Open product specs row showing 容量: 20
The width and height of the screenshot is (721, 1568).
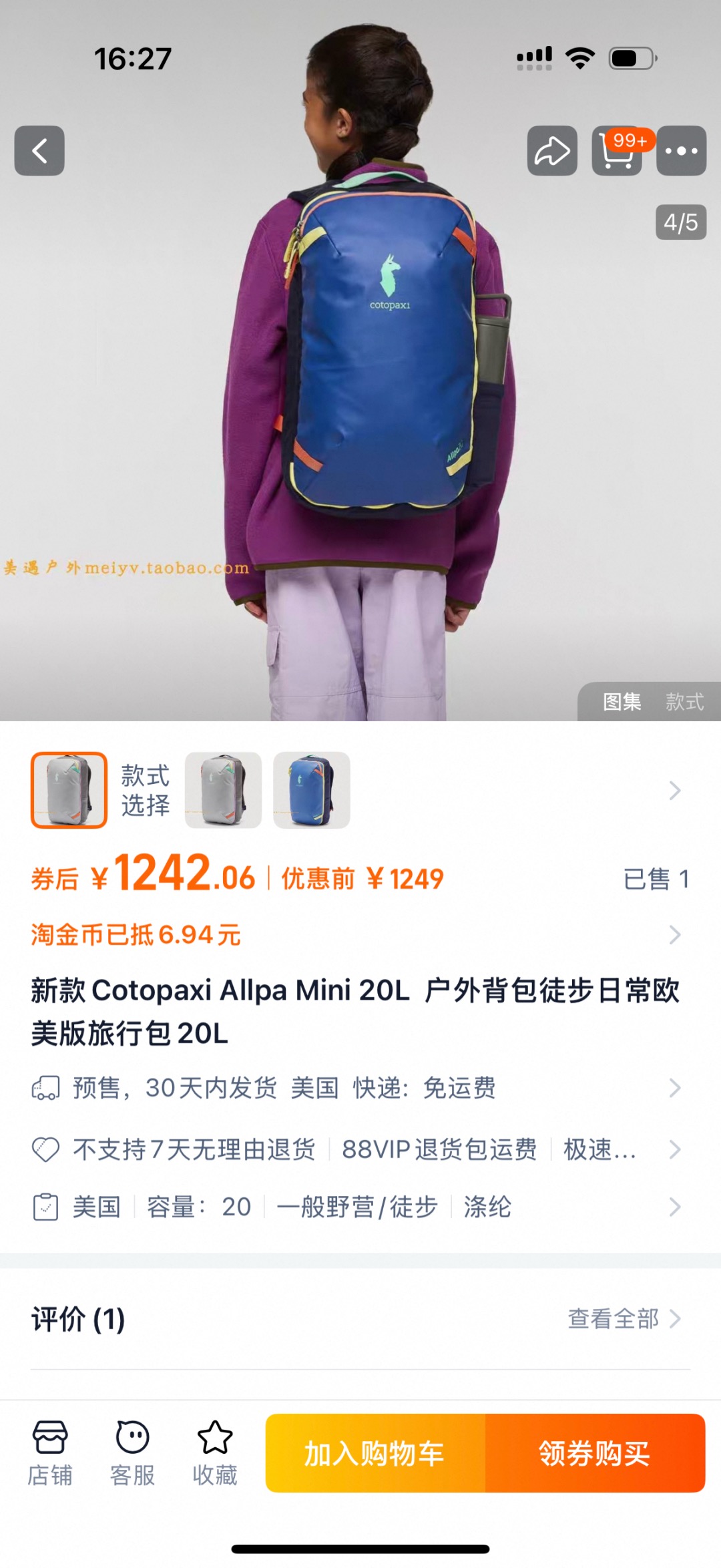click(359, 1207)
